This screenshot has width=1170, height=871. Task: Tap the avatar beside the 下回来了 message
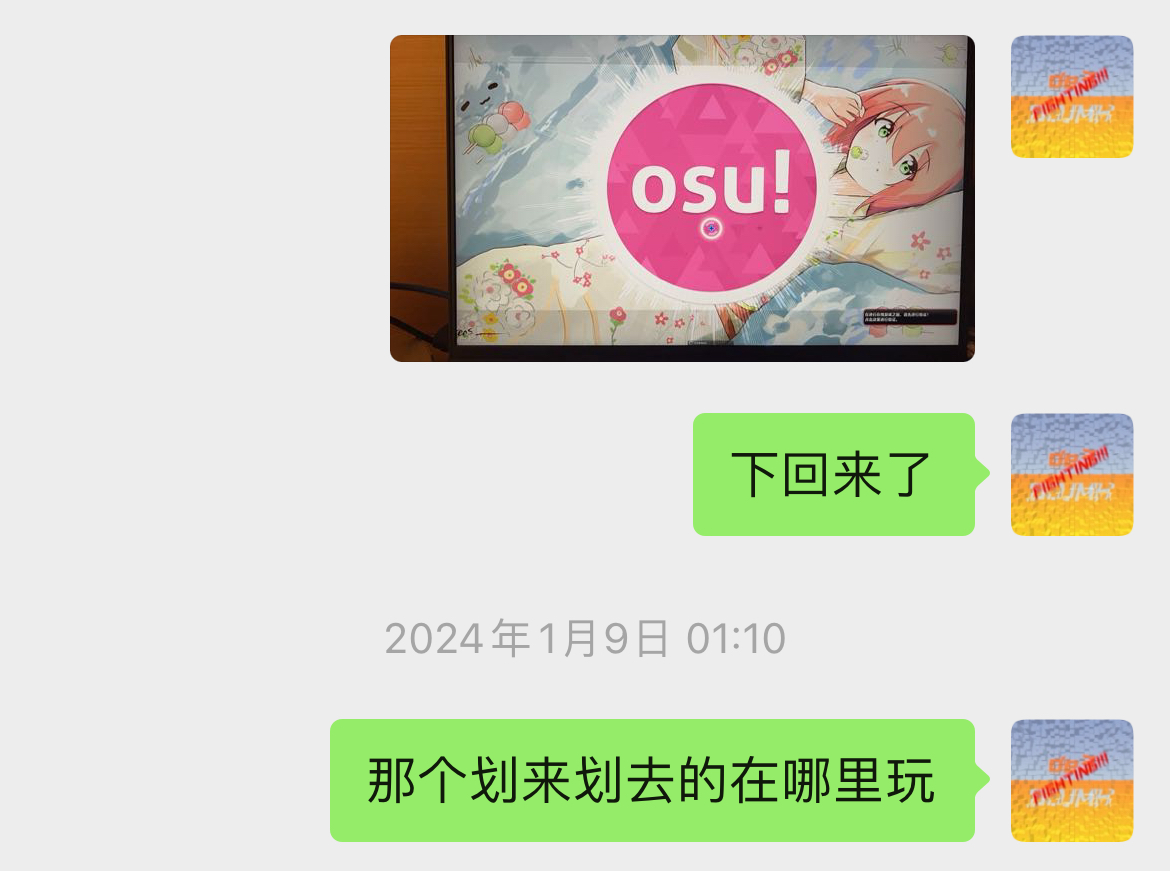pos(1071,475)
